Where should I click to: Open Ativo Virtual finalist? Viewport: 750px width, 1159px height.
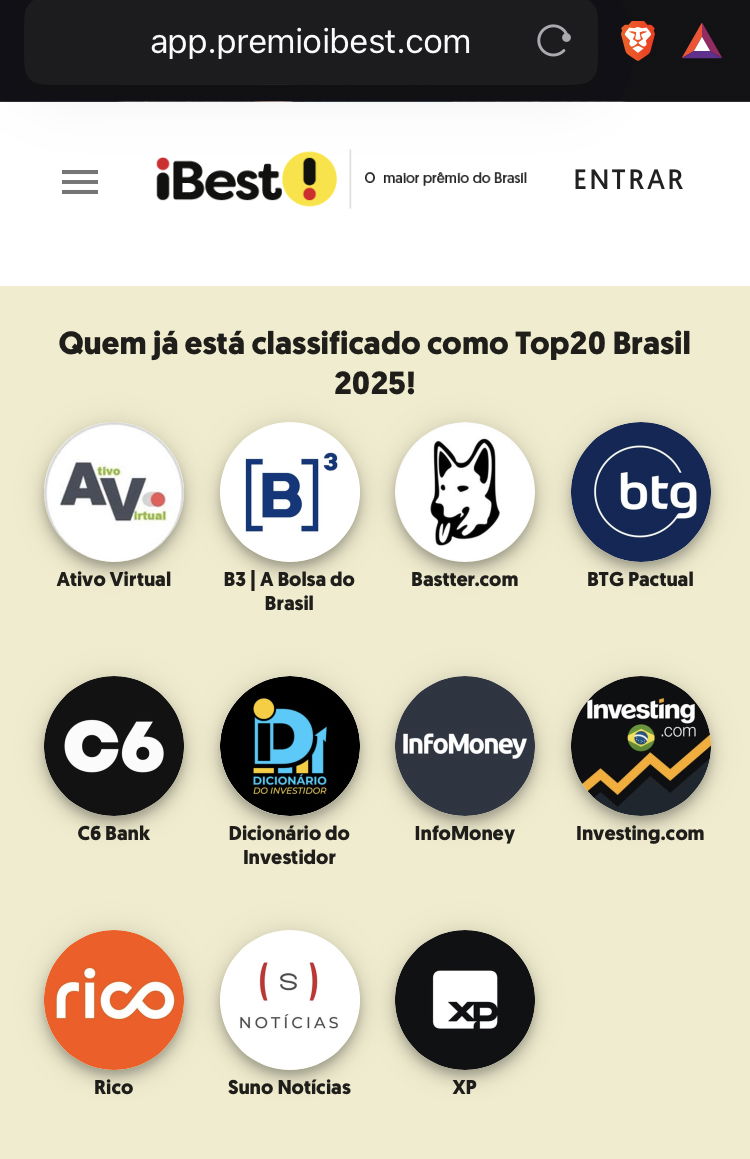[x=114, y=492]
